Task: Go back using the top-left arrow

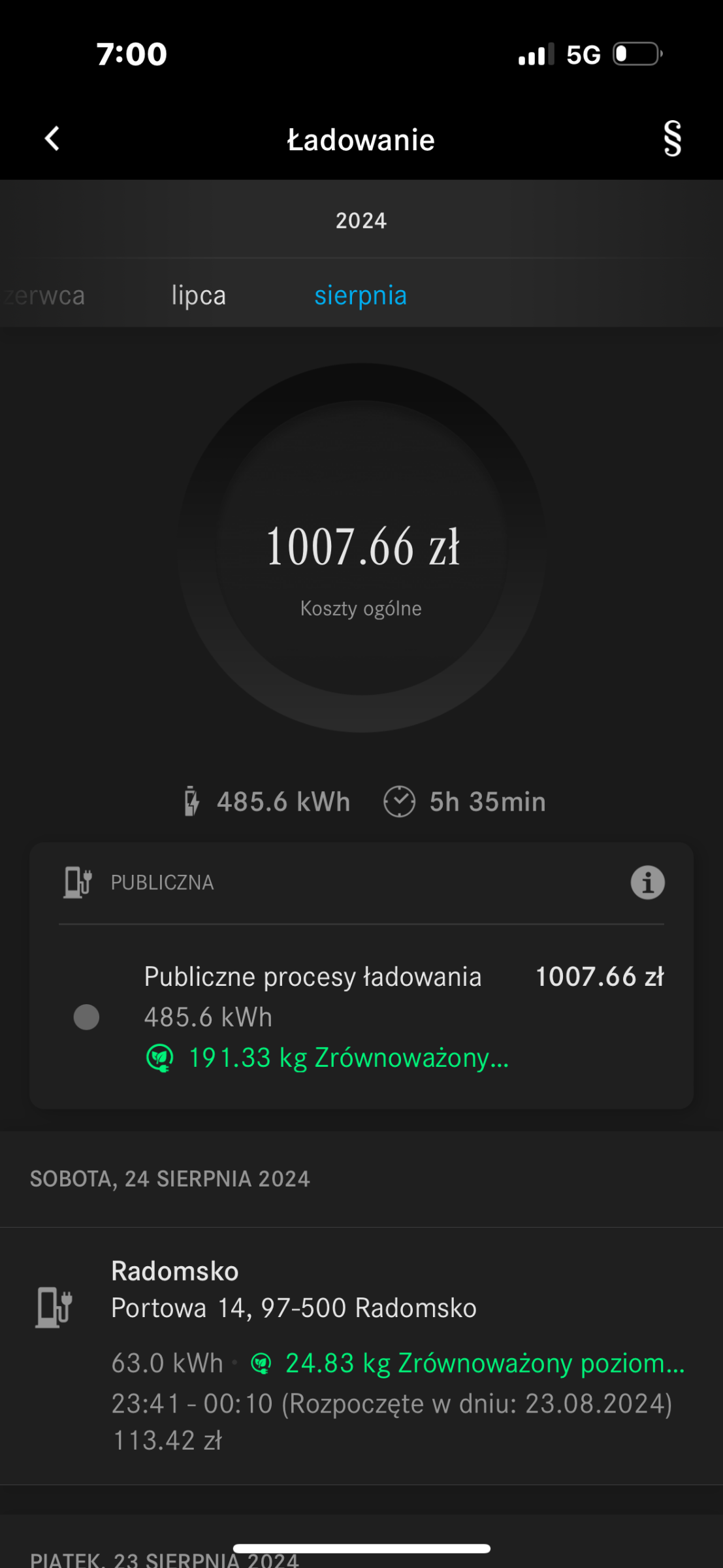Action: pyautogui.click(x=52, y=139)
